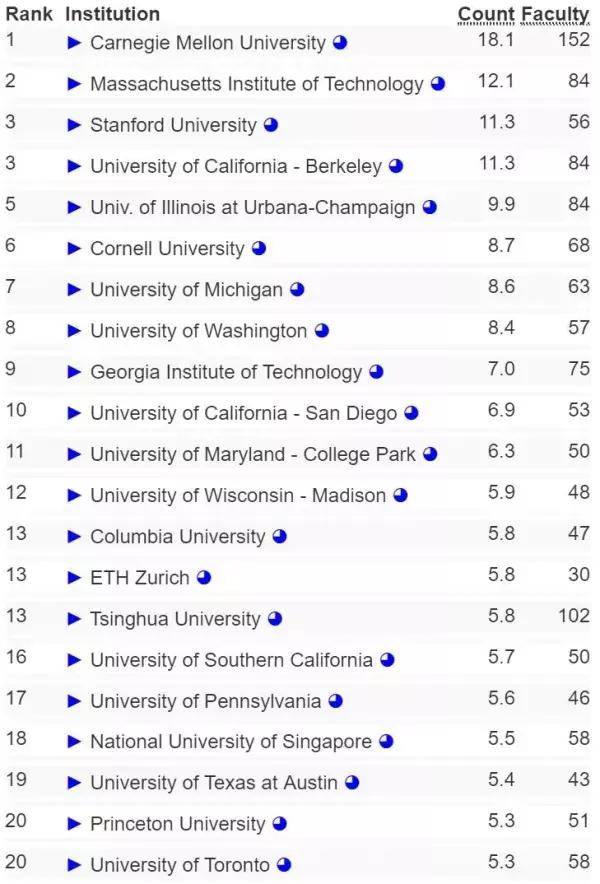
Task: Show chart for University of Wisconsin - Madison
Action: click(400, 495)
